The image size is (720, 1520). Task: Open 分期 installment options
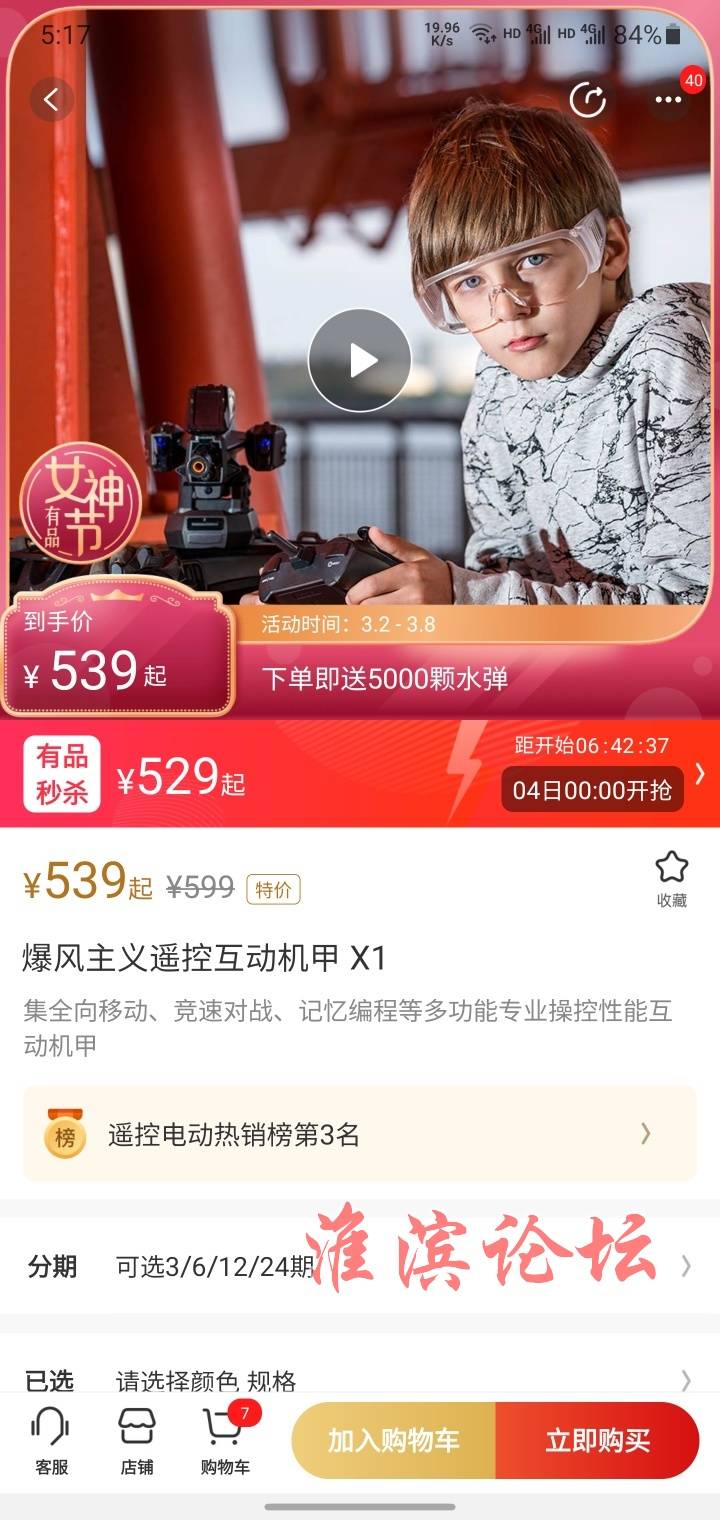click(x=360, y=1266)
